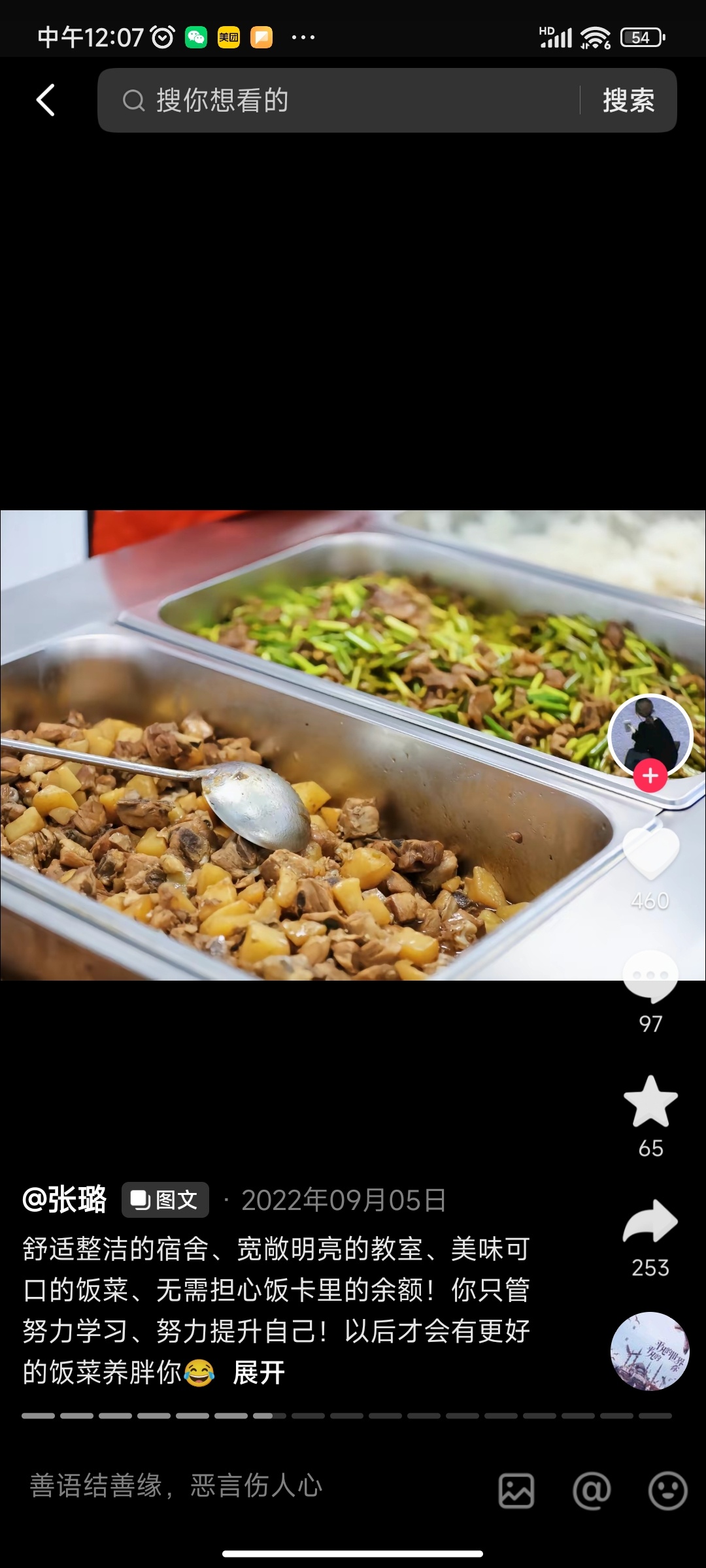The image size is (706, 1568).
Task: Open the comments bubble icon
Action: click(650, 976)
